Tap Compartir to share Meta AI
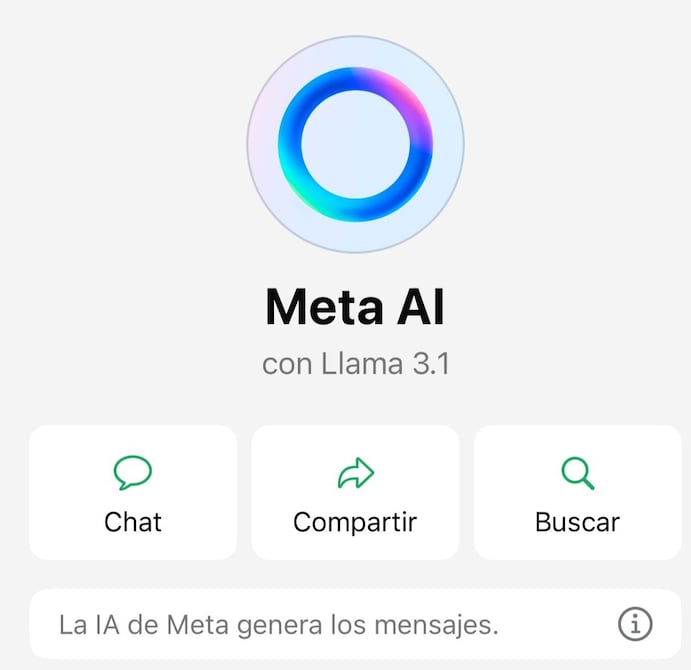The image size is (691, 670). [x=355, y=493]
